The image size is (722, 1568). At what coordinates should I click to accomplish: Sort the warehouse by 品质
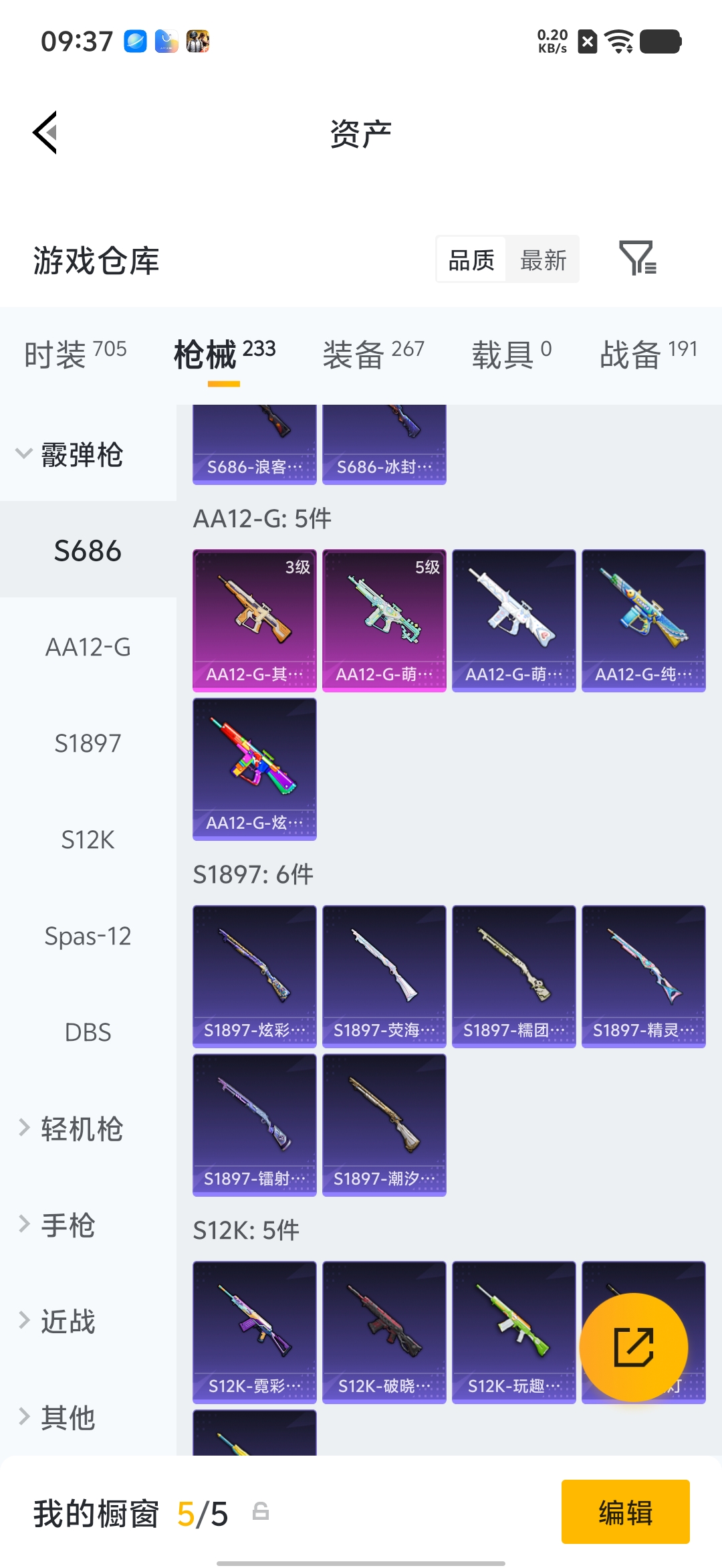[471, 260]
